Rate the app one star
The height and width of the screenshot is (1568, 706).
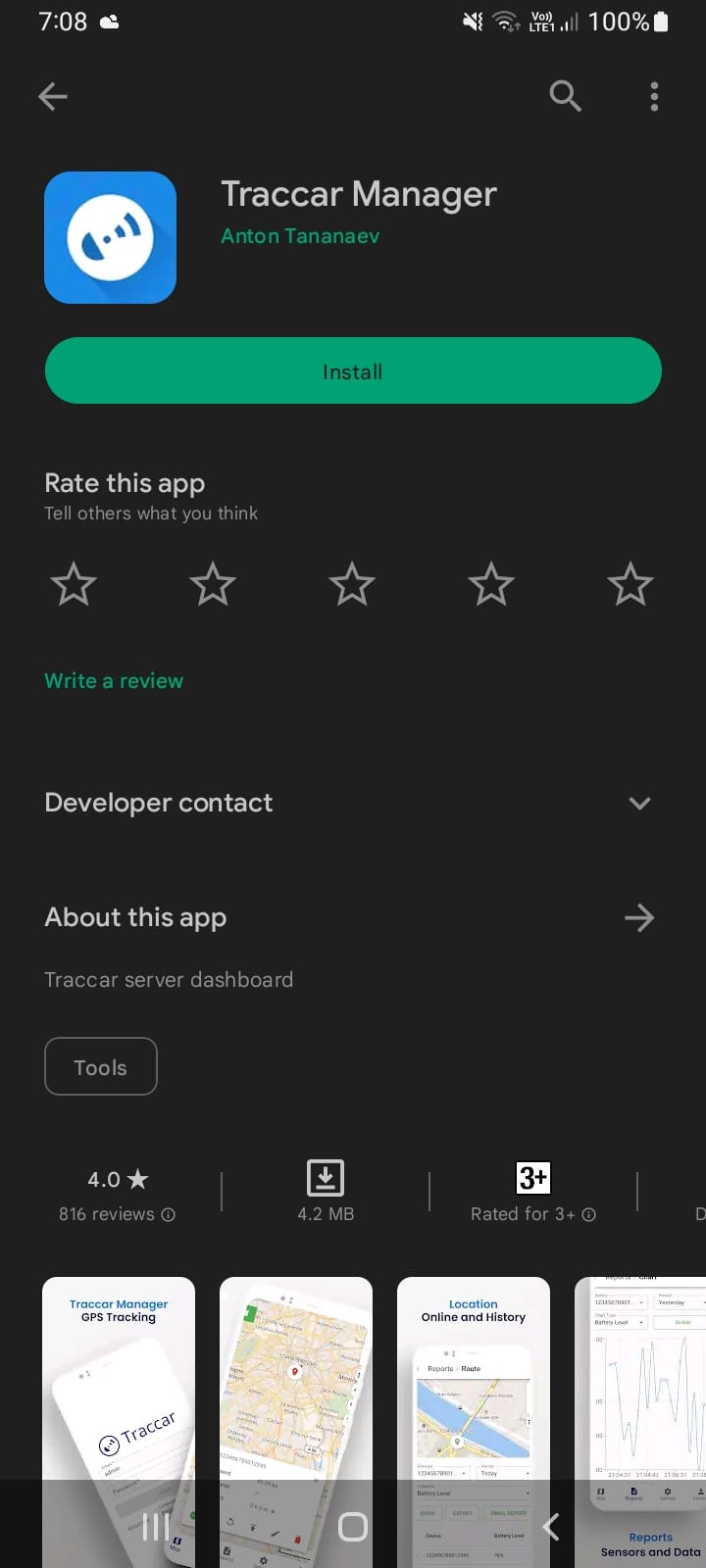pyautogui.click(x=74, y=585)
